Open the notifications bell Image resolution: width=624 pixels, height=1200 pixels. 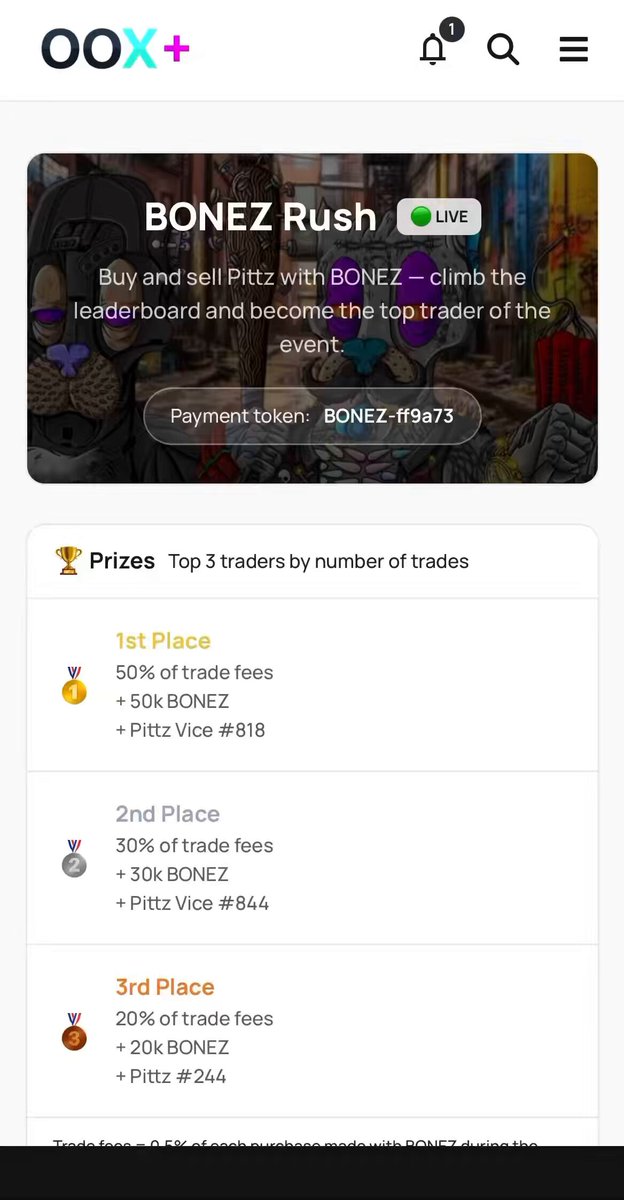433,49
